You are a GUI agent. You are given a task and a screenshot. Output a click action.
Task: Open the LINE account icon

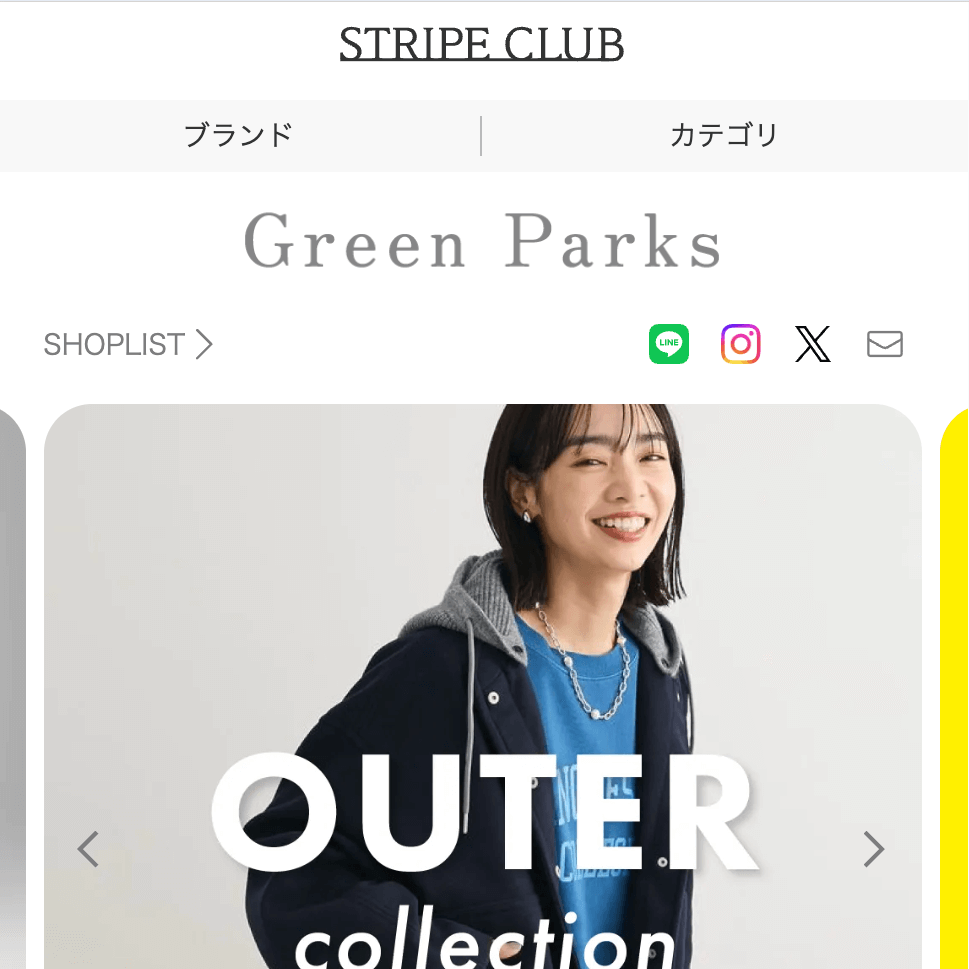tap(669, 345)
